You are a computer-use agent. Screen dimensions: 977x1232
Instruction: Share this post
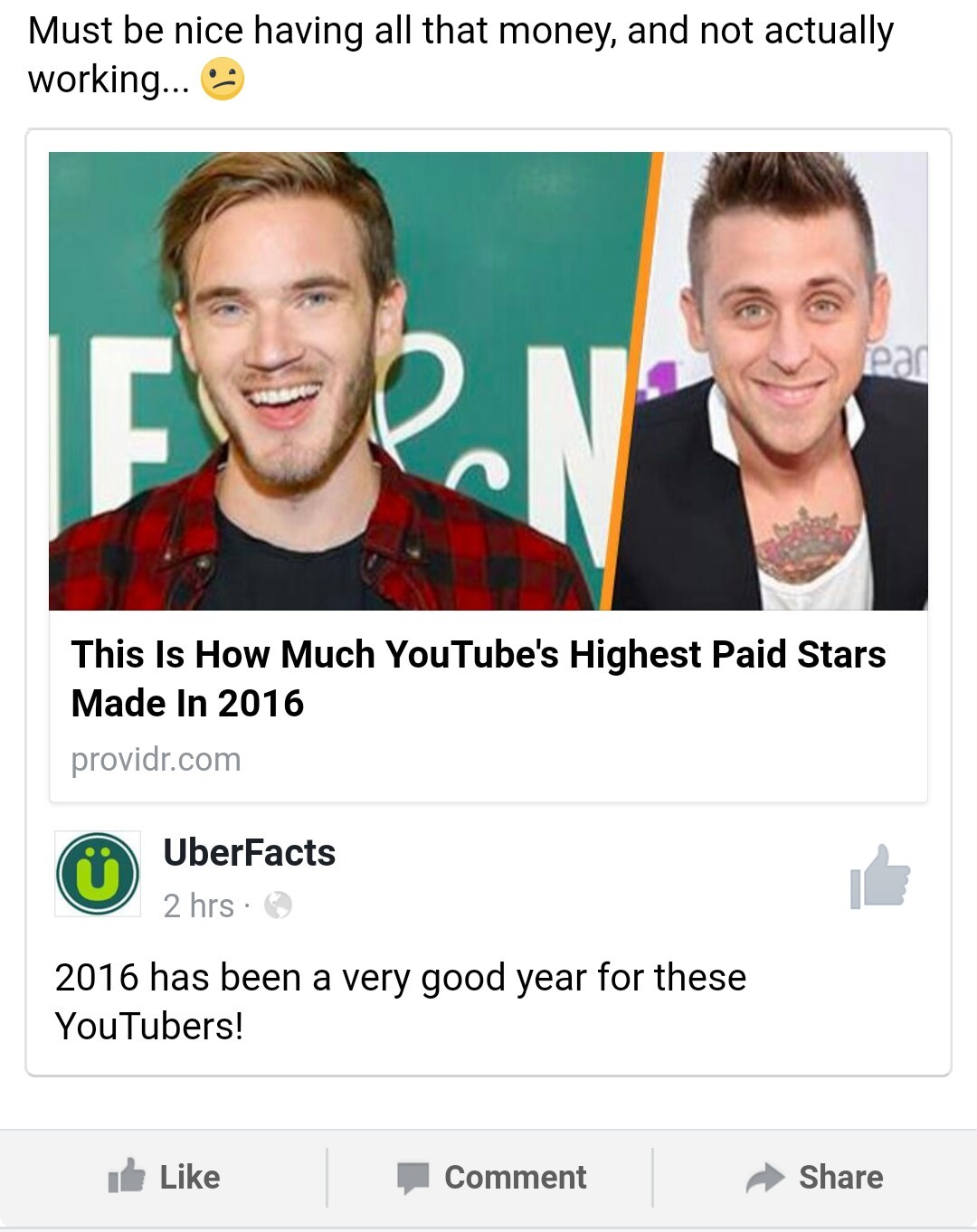pos(815,1177)
